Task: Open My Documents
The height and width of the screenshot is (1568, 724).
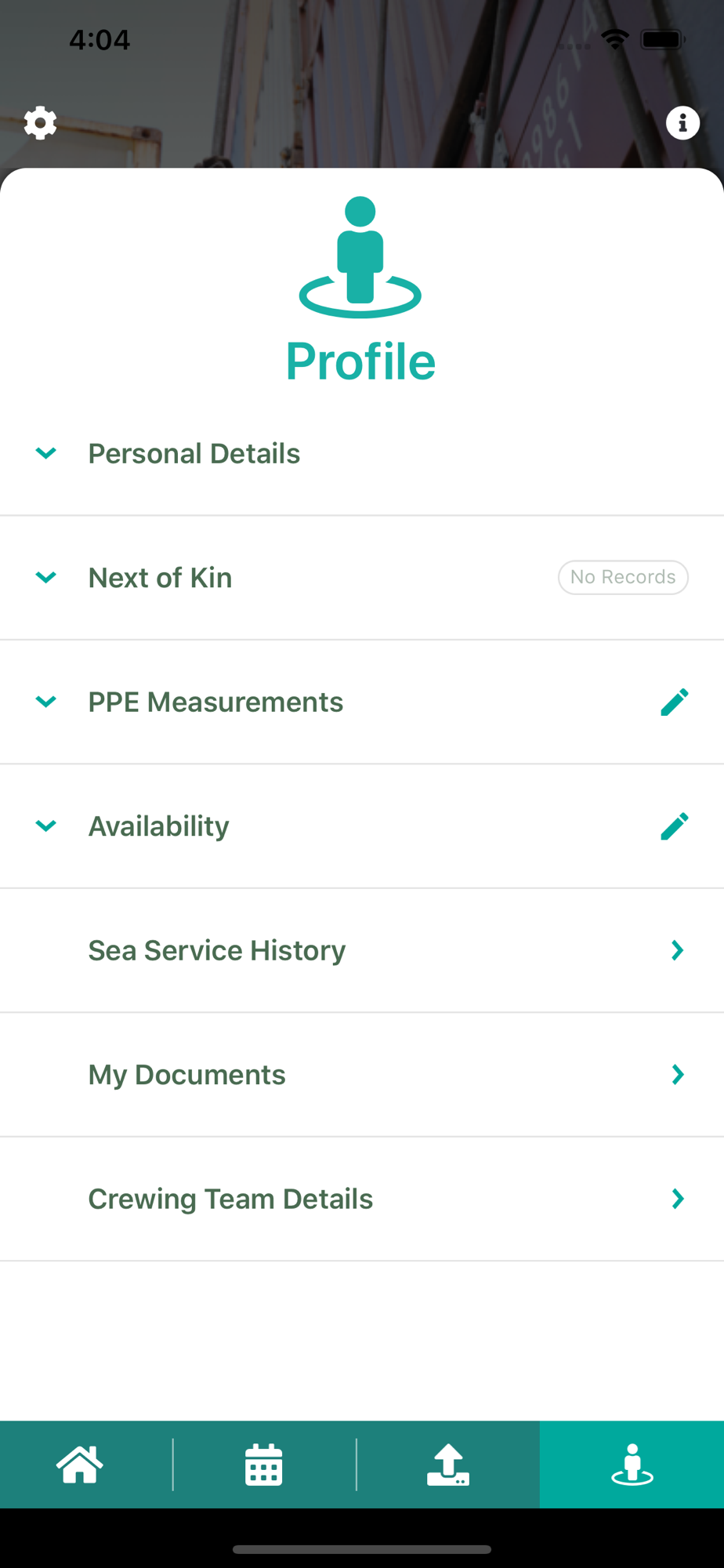Action: tap(362, 1075)
